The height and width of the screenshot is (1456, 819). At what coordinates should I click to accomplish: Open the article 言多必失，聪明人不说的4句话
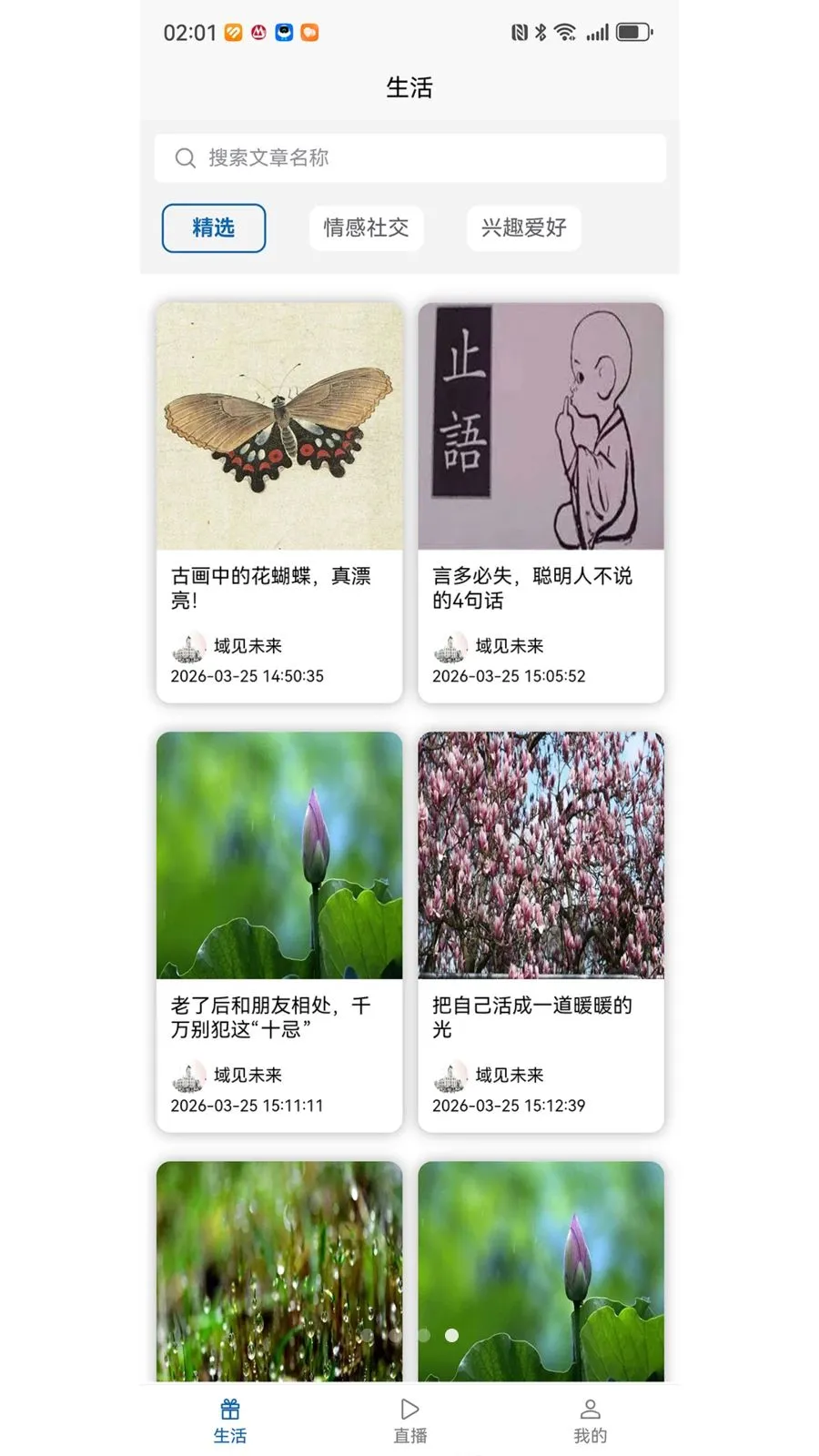541,502
